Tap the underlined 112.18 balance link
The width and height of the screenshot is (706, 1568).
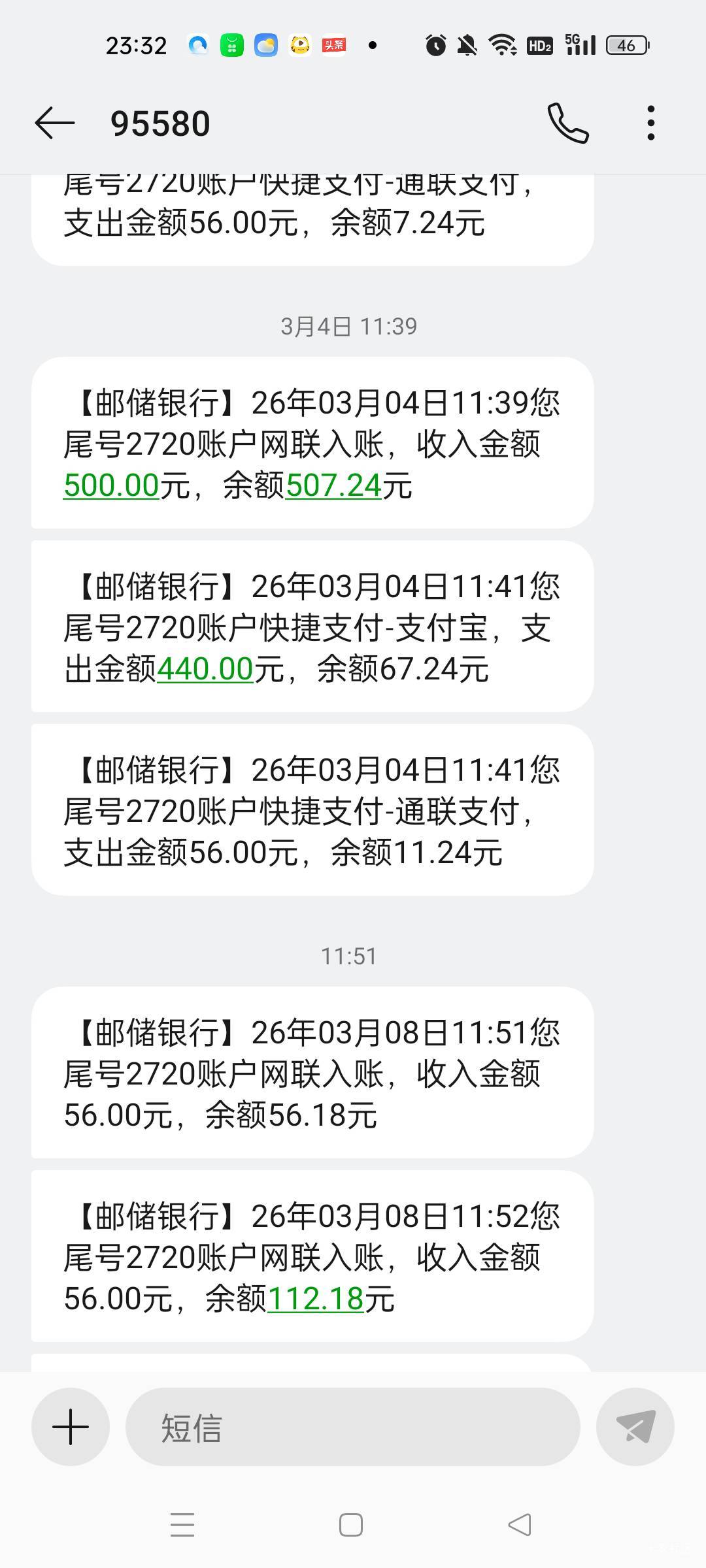click(315, 1299)
